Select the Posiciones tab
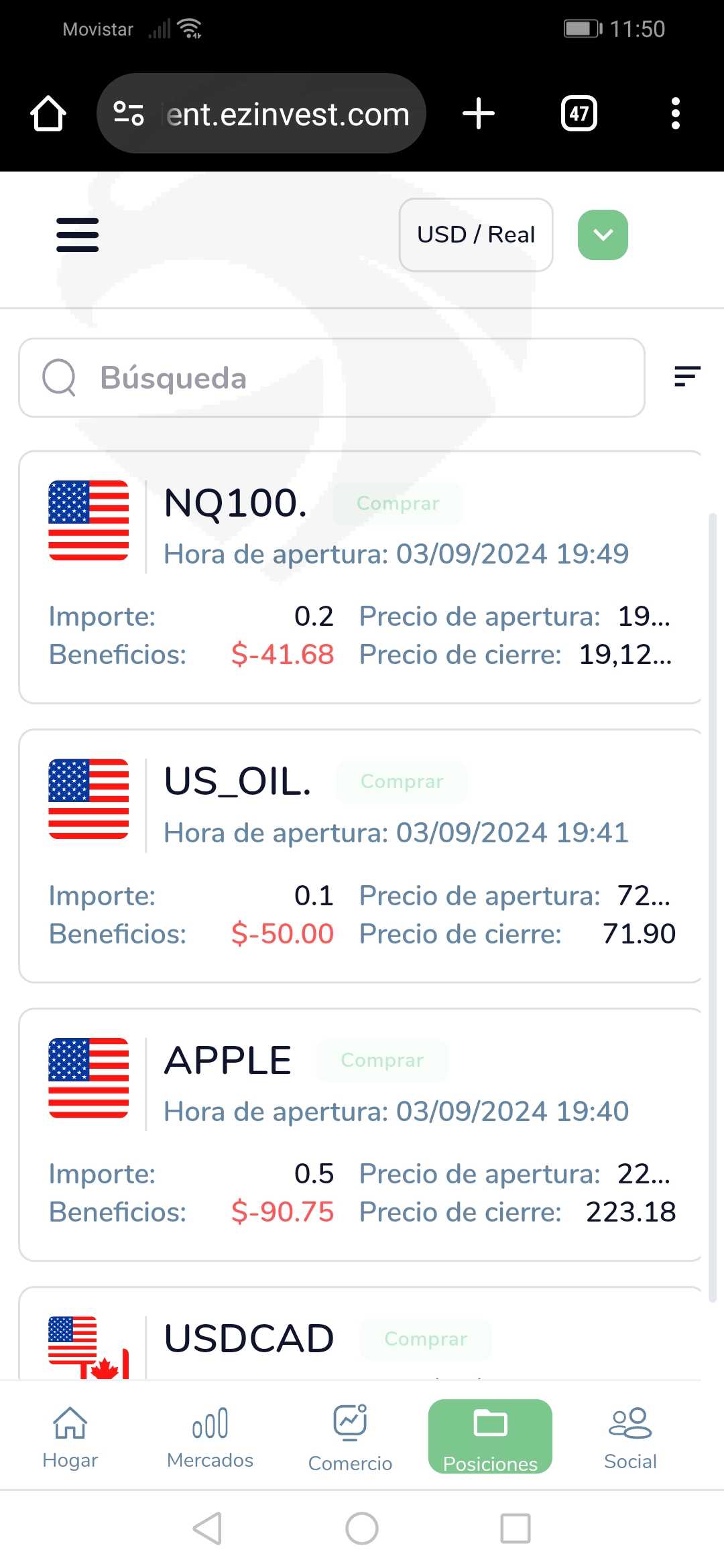This screenshot has width=724, height=1568. tap(490, 1437)
